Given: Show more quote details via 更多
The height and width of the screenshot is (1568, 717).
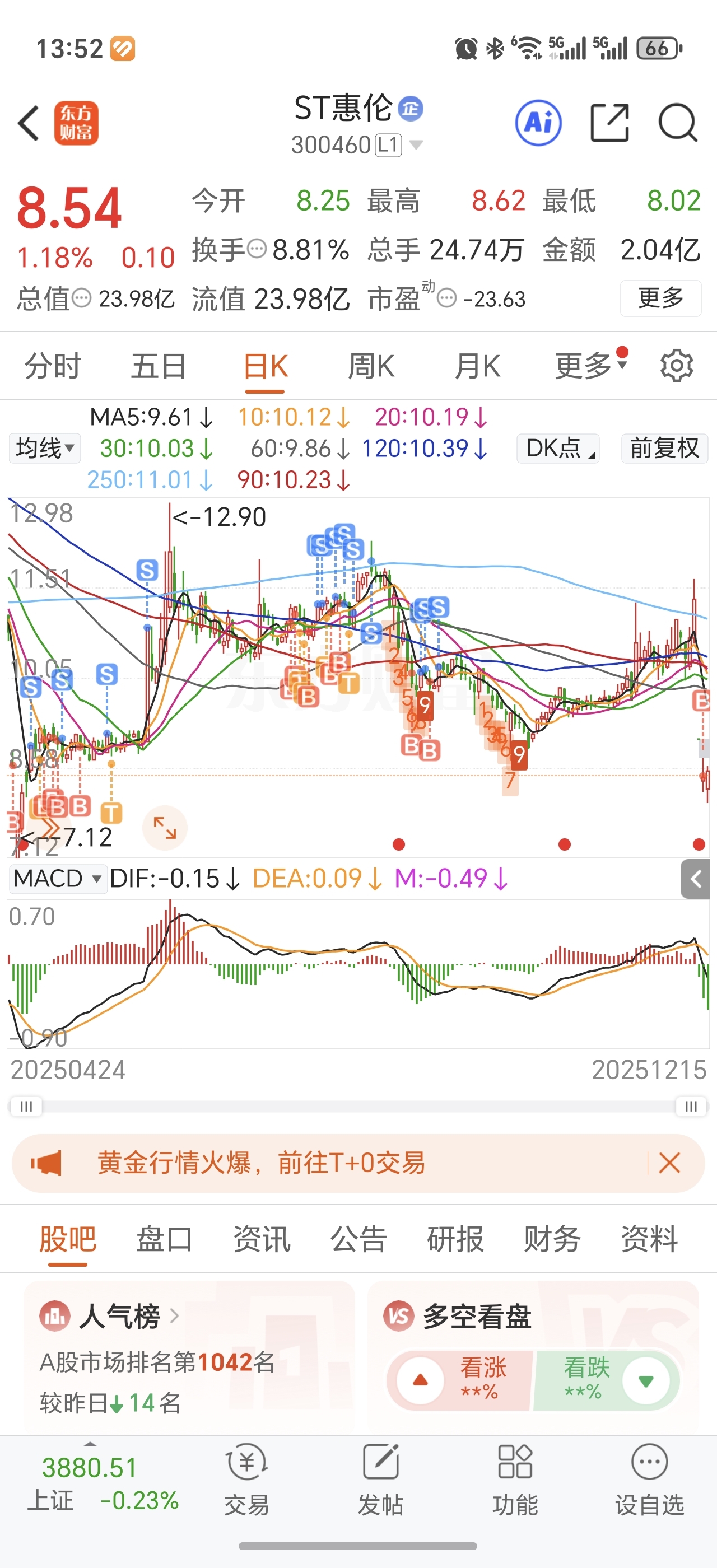Looking at the screenshot, I should 660,298.
